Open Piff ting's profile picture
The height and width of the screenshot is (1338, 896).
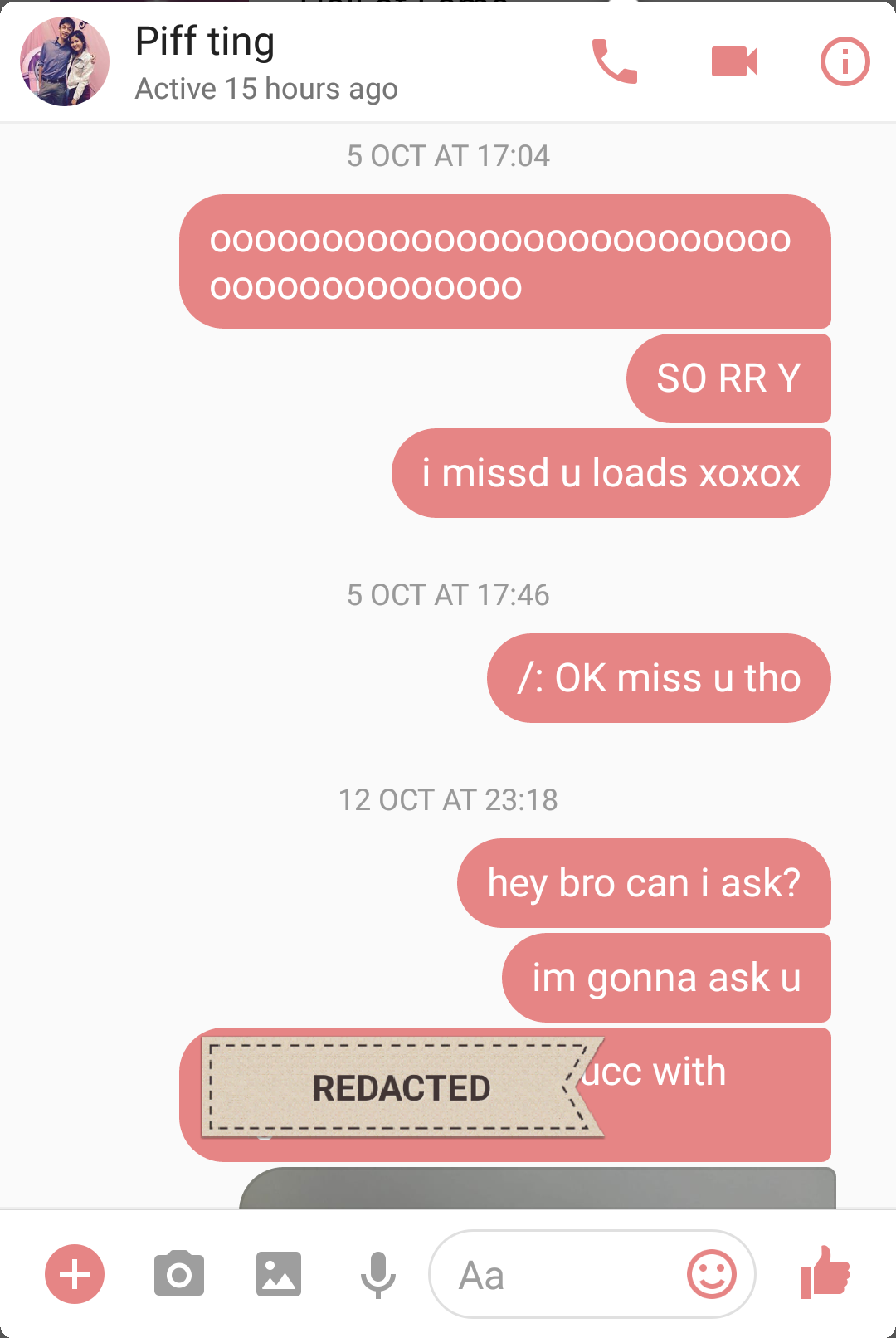click(x=65, y=61)
